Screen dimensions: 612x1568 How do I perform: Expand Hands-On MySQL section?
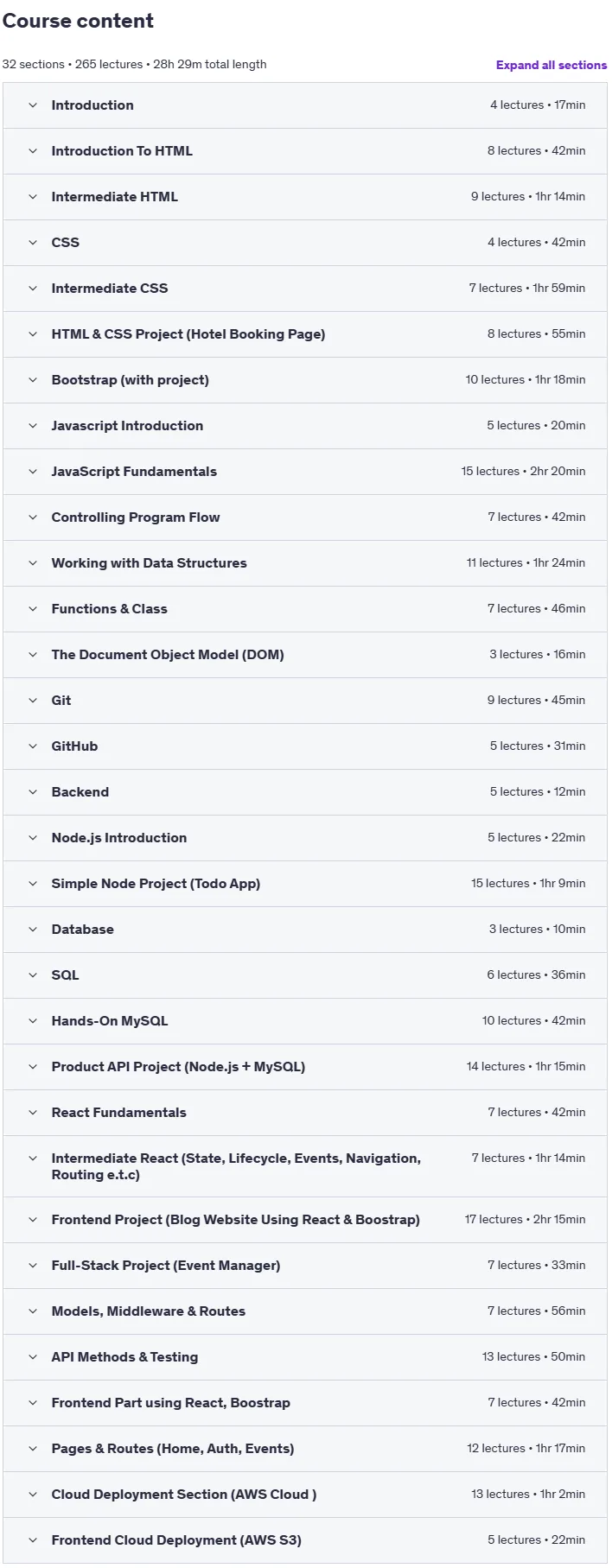[x=305, y=1021]
